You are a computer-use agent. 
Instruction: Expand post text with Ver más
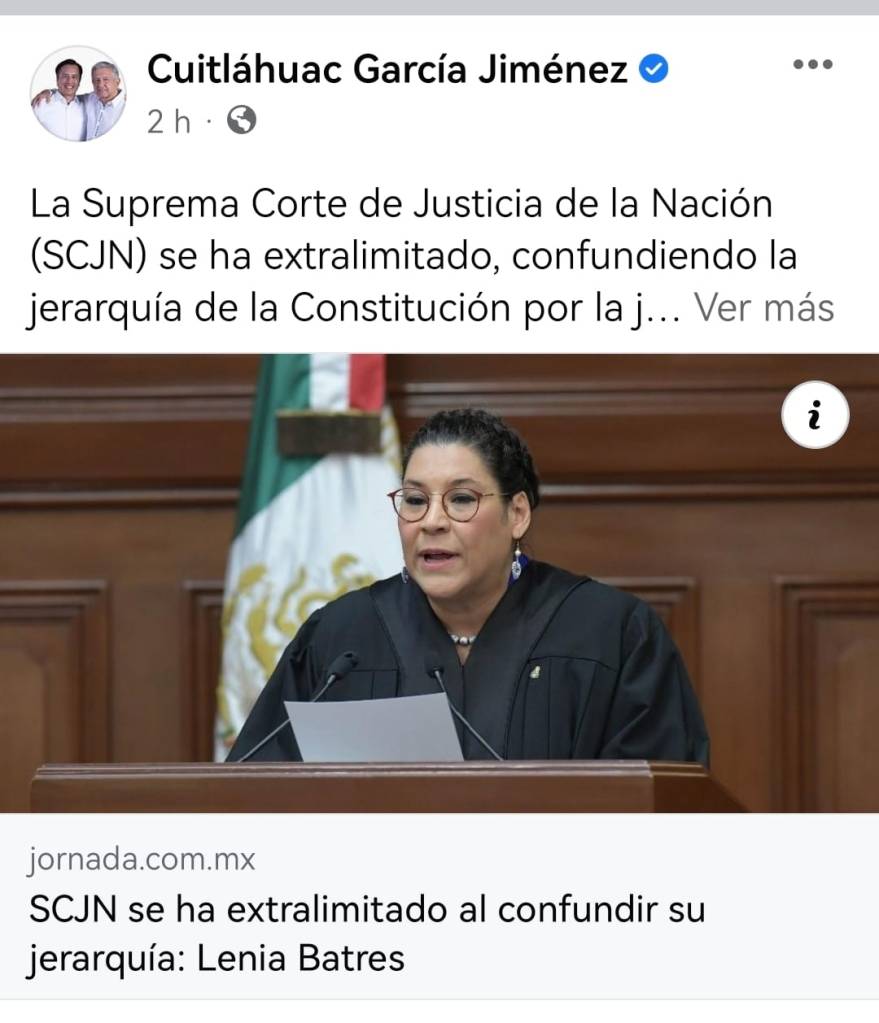764,308
